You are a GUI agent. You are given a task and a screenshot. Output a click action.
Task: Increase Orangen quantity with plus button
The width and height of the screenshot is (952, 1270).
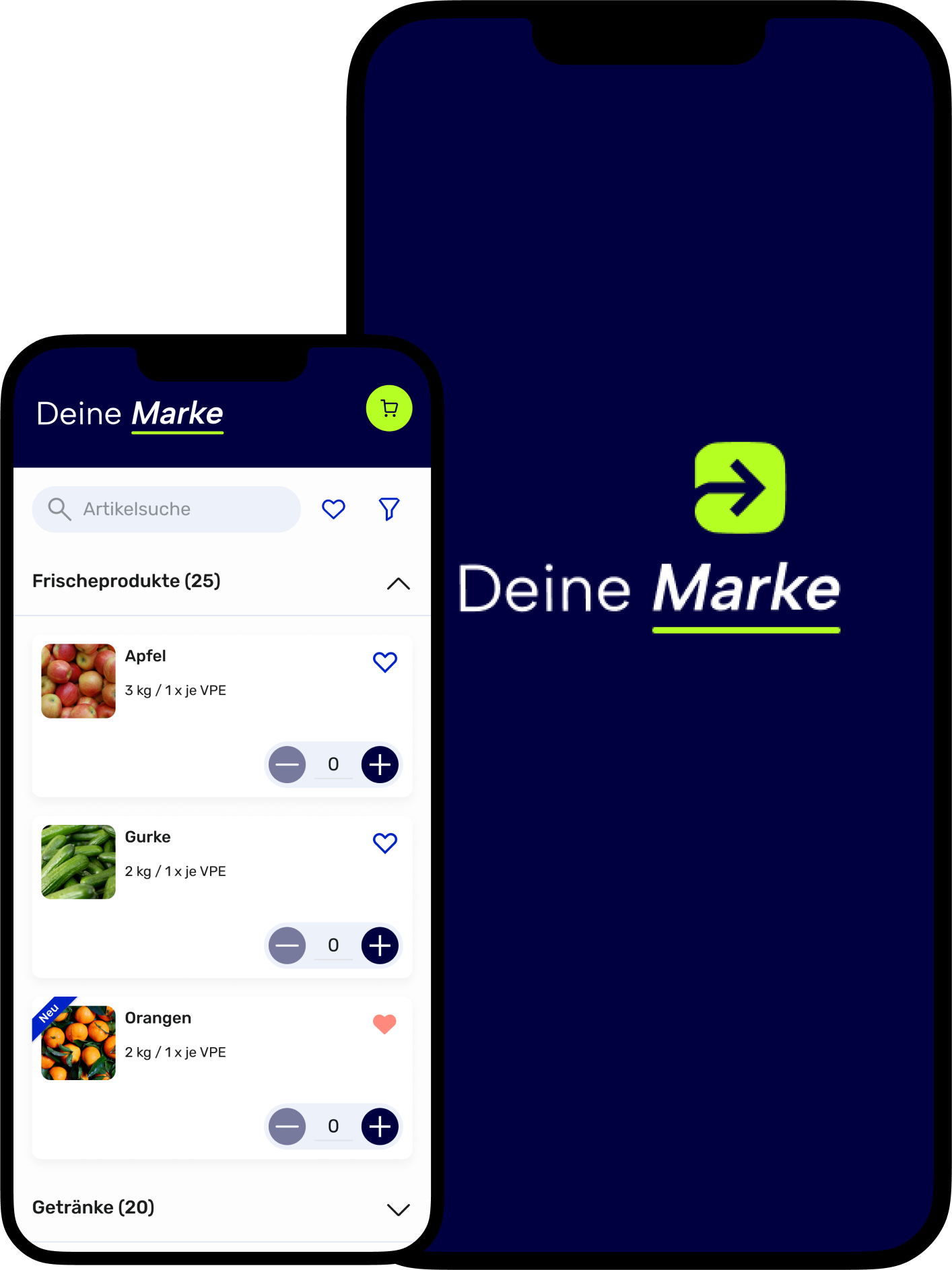tap(379, 1126)
